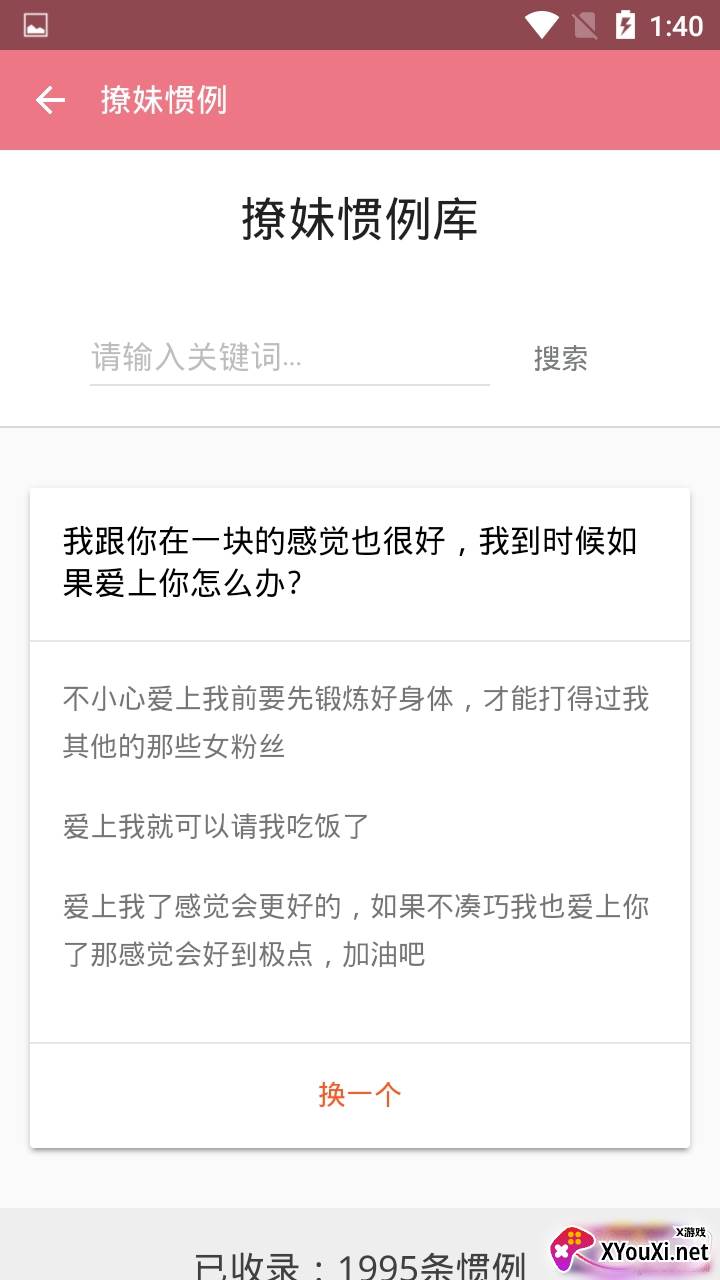Tap the 请输入关键词 keyword input field

tap(290, 358)
